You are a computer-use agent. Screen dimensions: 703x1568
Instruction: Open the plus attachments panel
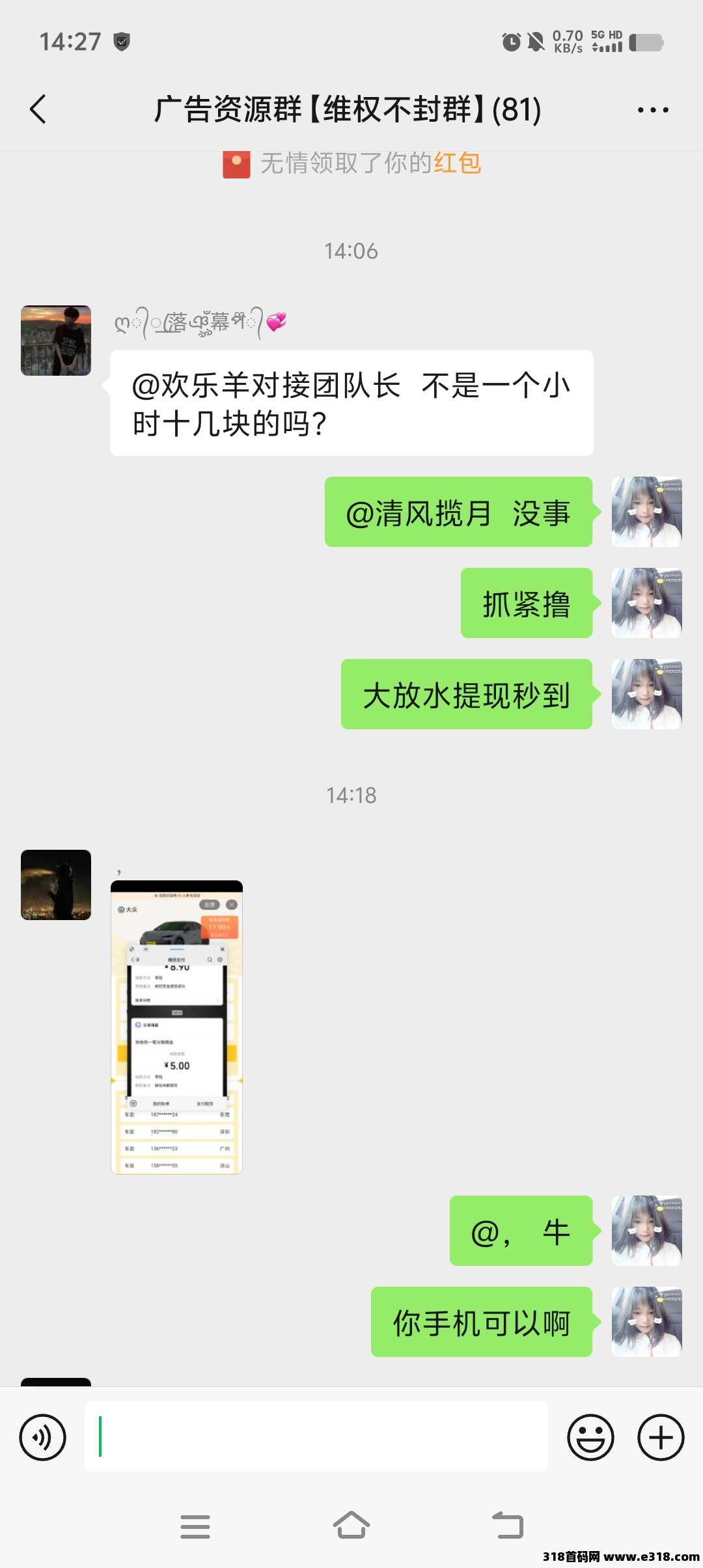click(x=660, y=1436)
